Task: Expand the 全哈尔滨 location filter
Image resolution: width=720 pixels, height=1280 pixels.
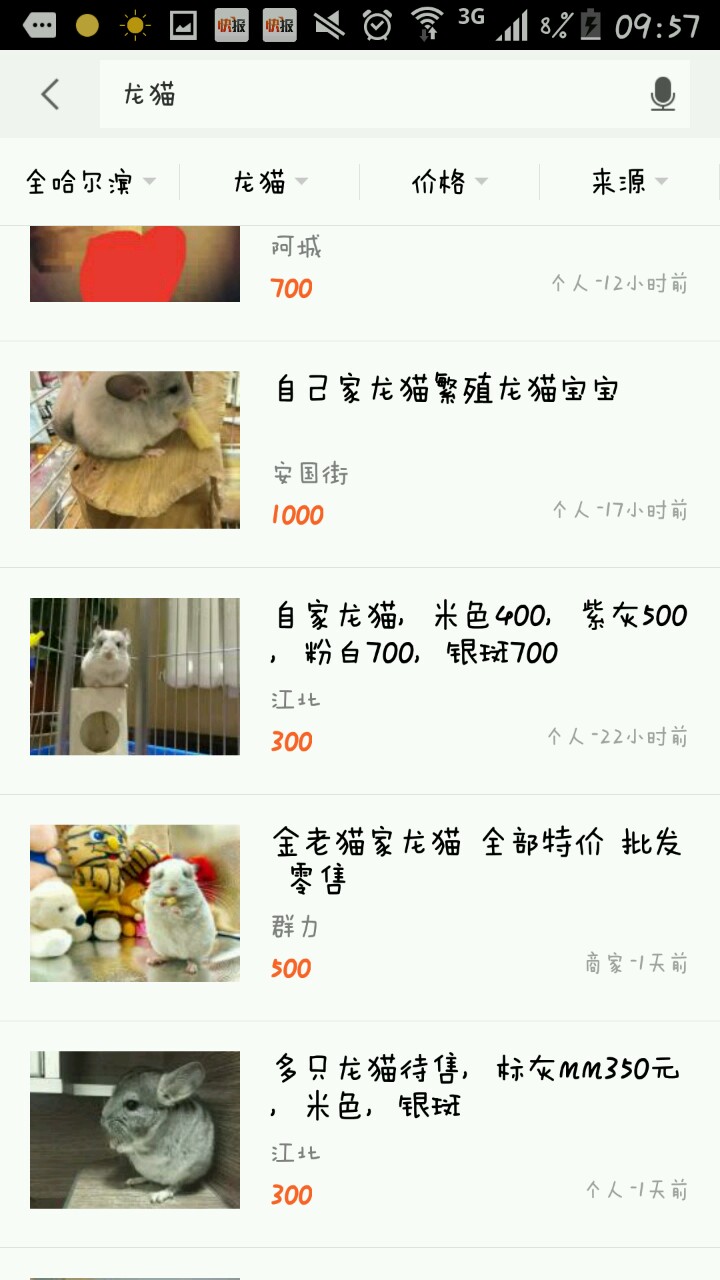Action: pos(90,182)
